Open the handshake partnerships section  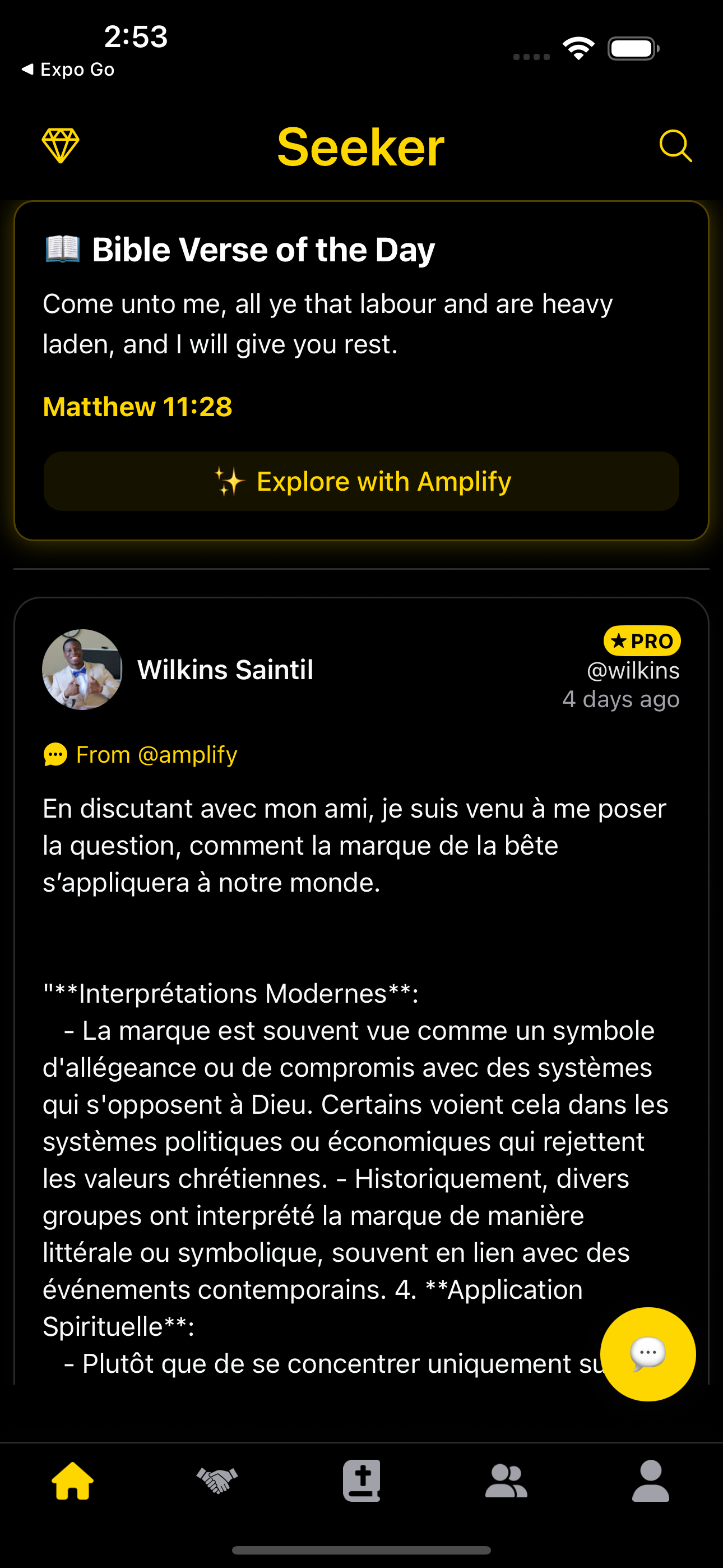[217, 1481]
